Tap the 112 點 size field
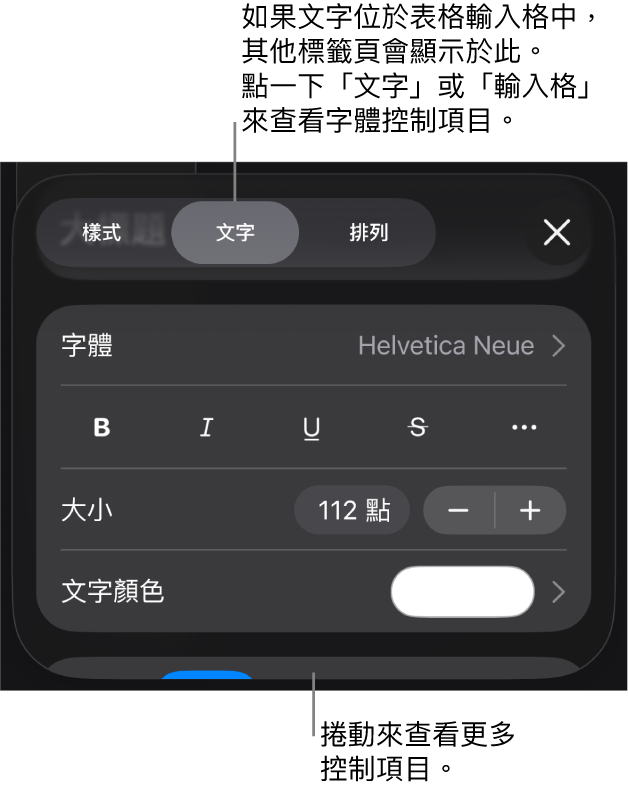Image resolution: width=628 pixels, height=787 pixels. click(x=352, y=511)
